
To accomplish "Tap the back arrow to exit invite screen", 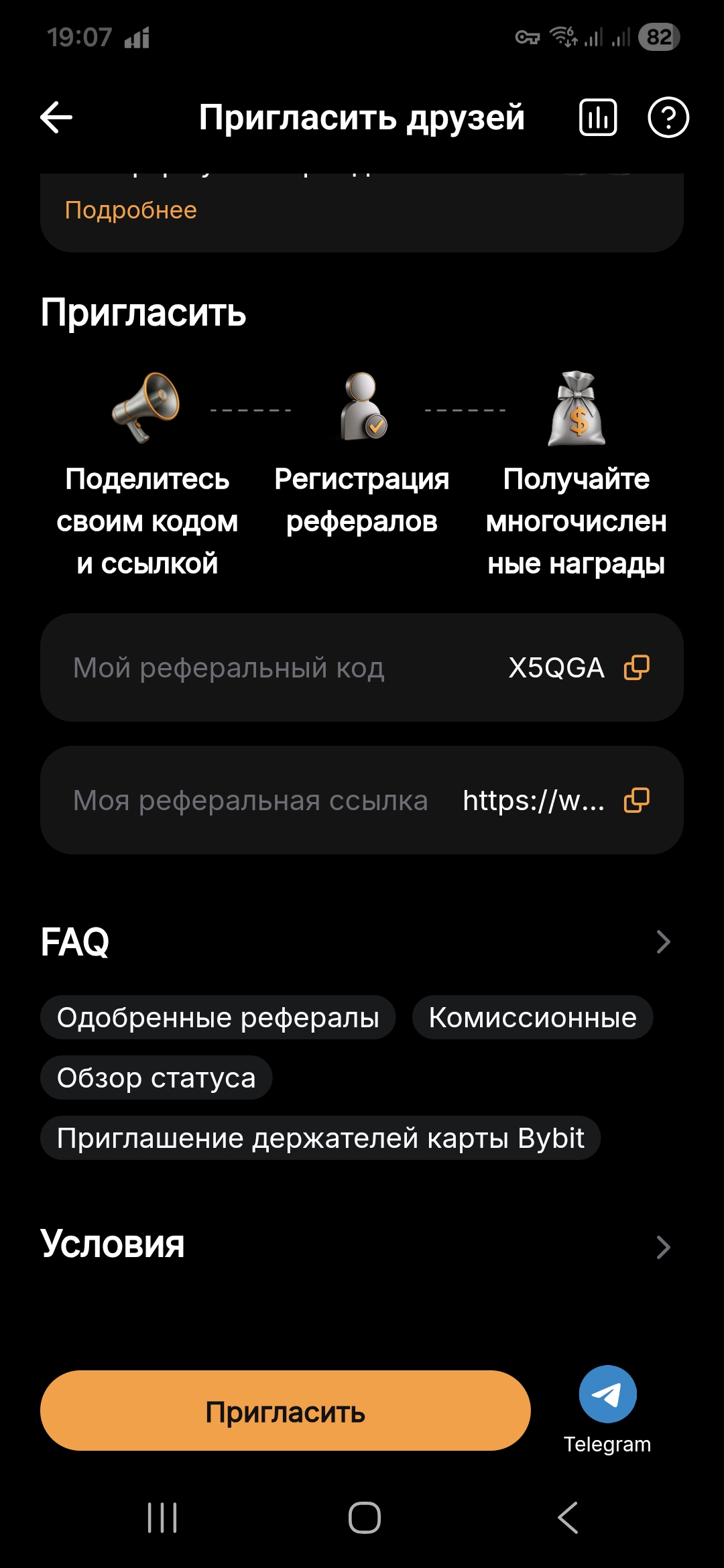I will [56, 118].
